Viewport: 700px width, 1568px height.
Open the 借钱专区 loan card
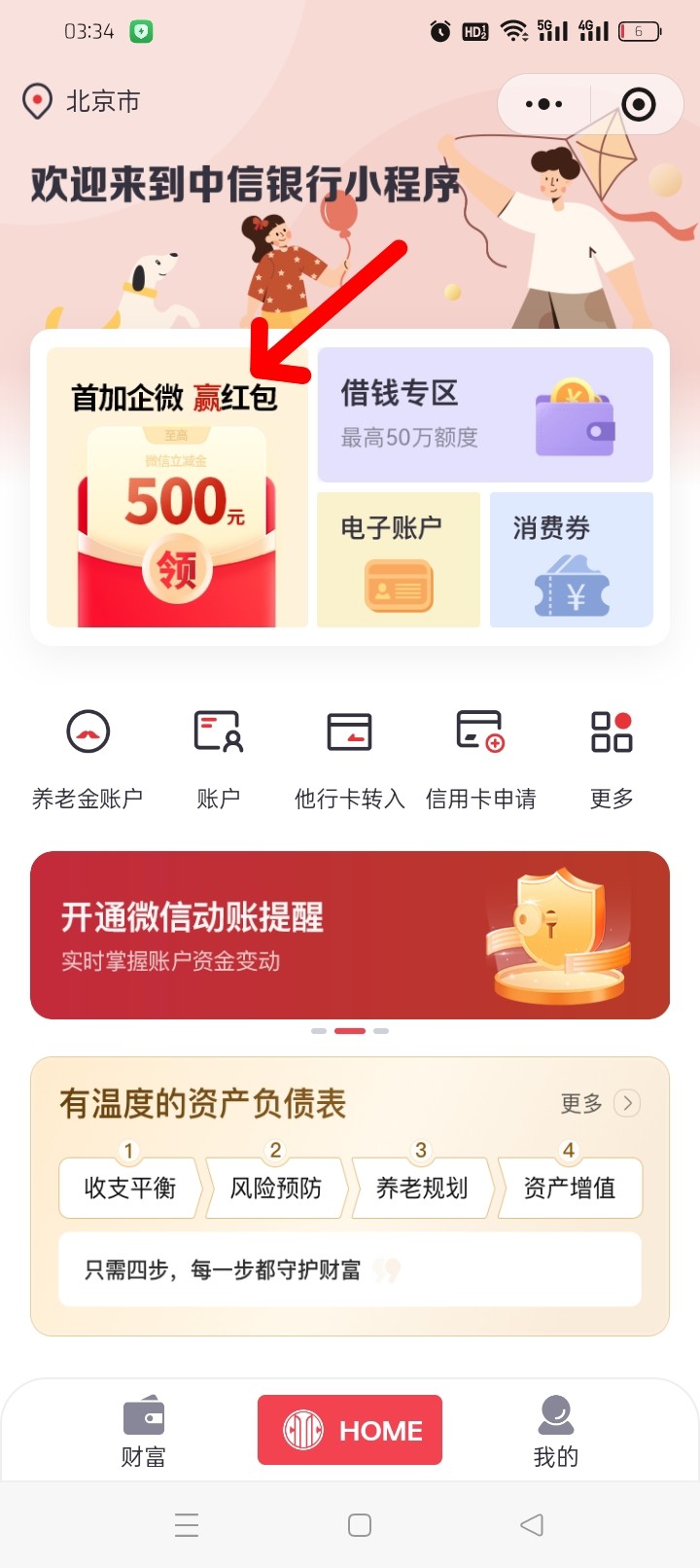click(485, 415)
